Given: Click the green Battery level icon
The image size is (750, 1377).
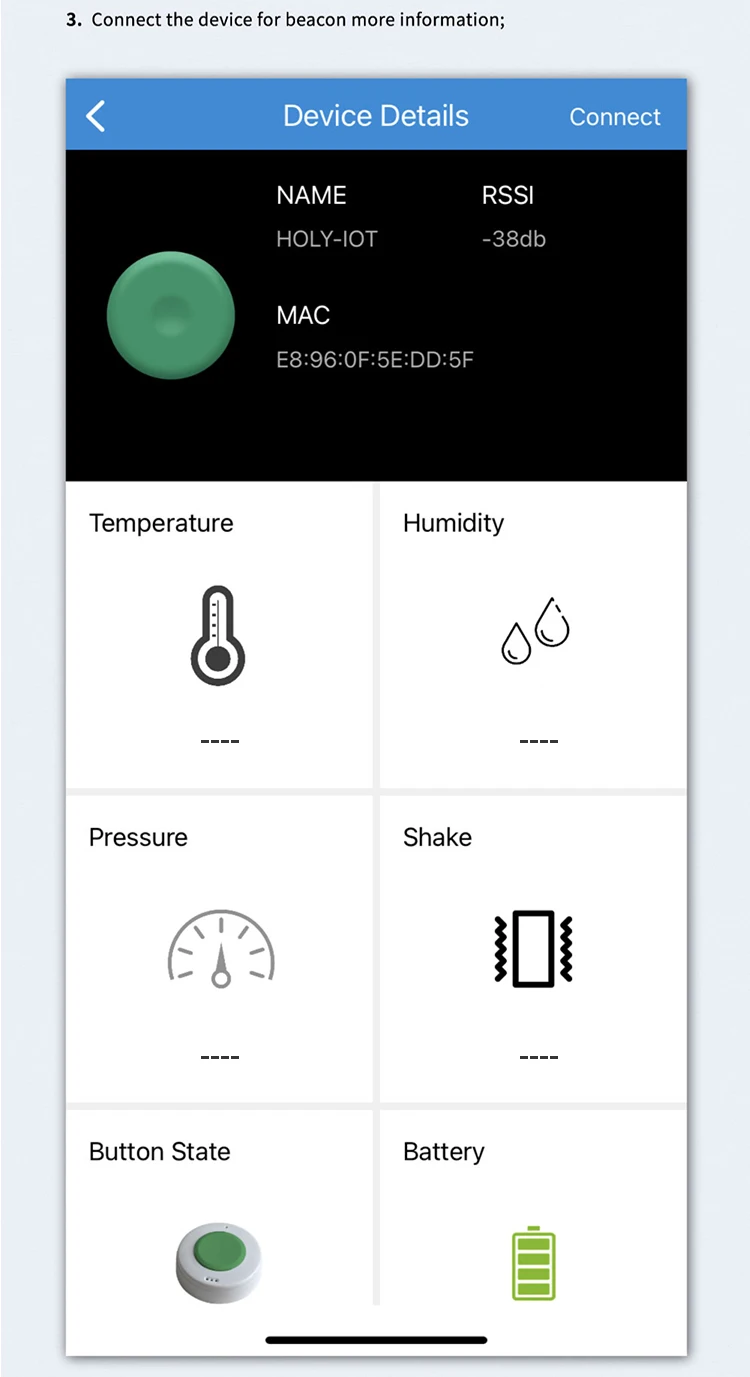Looking at the screenshot, I should click(x=533, y=1262).
